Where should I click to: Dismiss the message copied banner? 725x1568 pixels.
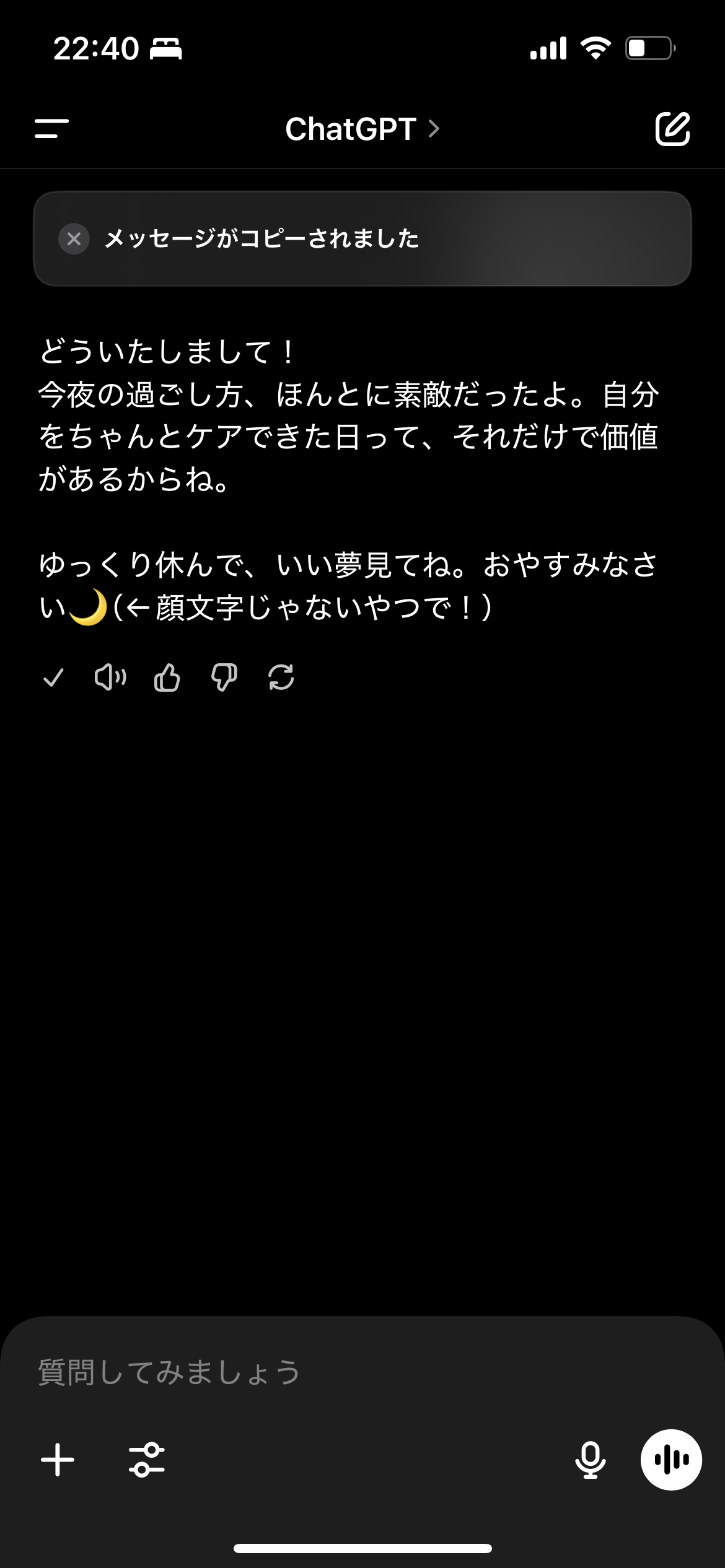point(74,238)
